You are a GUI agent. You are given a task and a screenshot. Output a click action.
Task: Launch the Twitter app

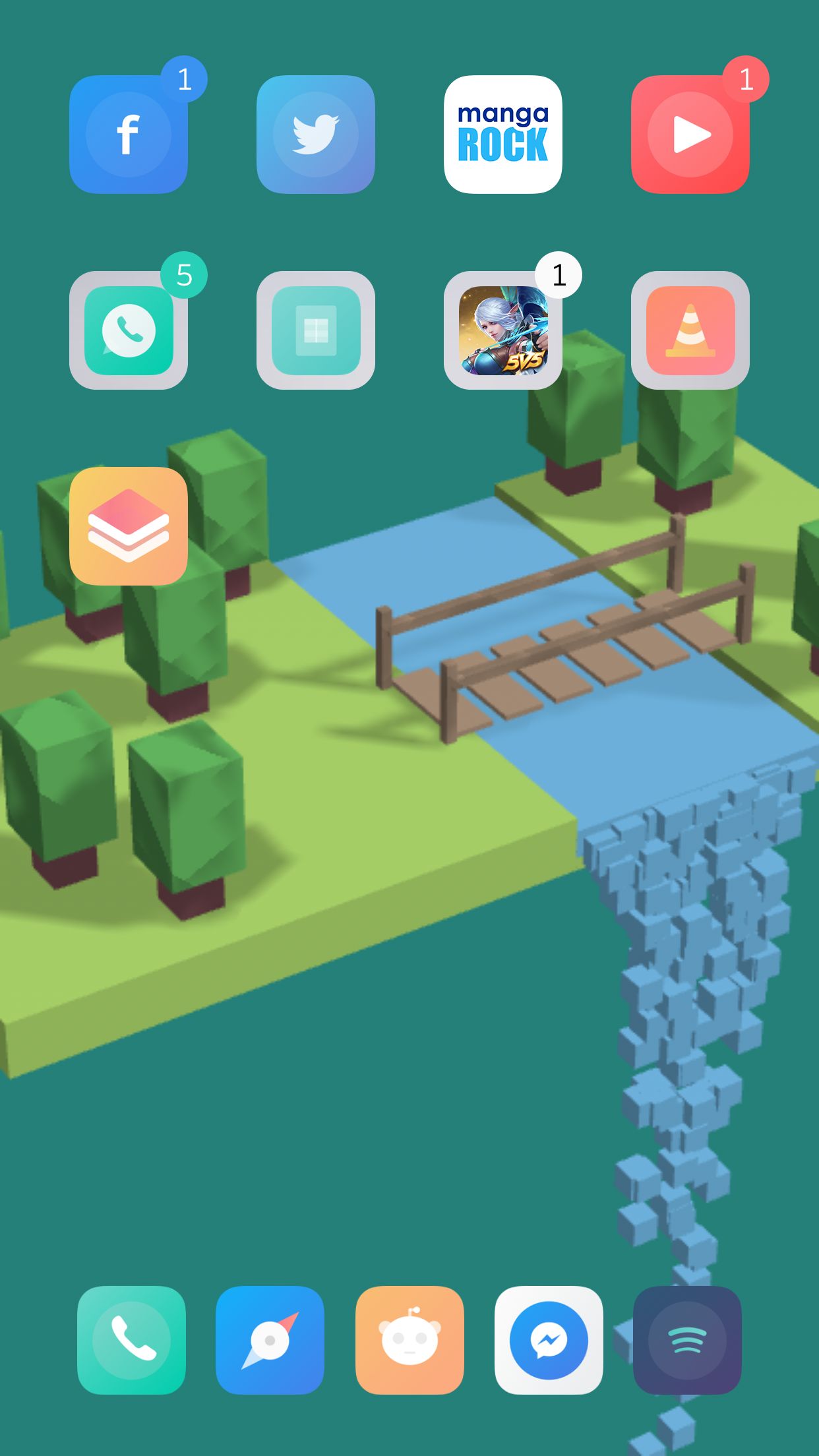(x=316, y=135)
